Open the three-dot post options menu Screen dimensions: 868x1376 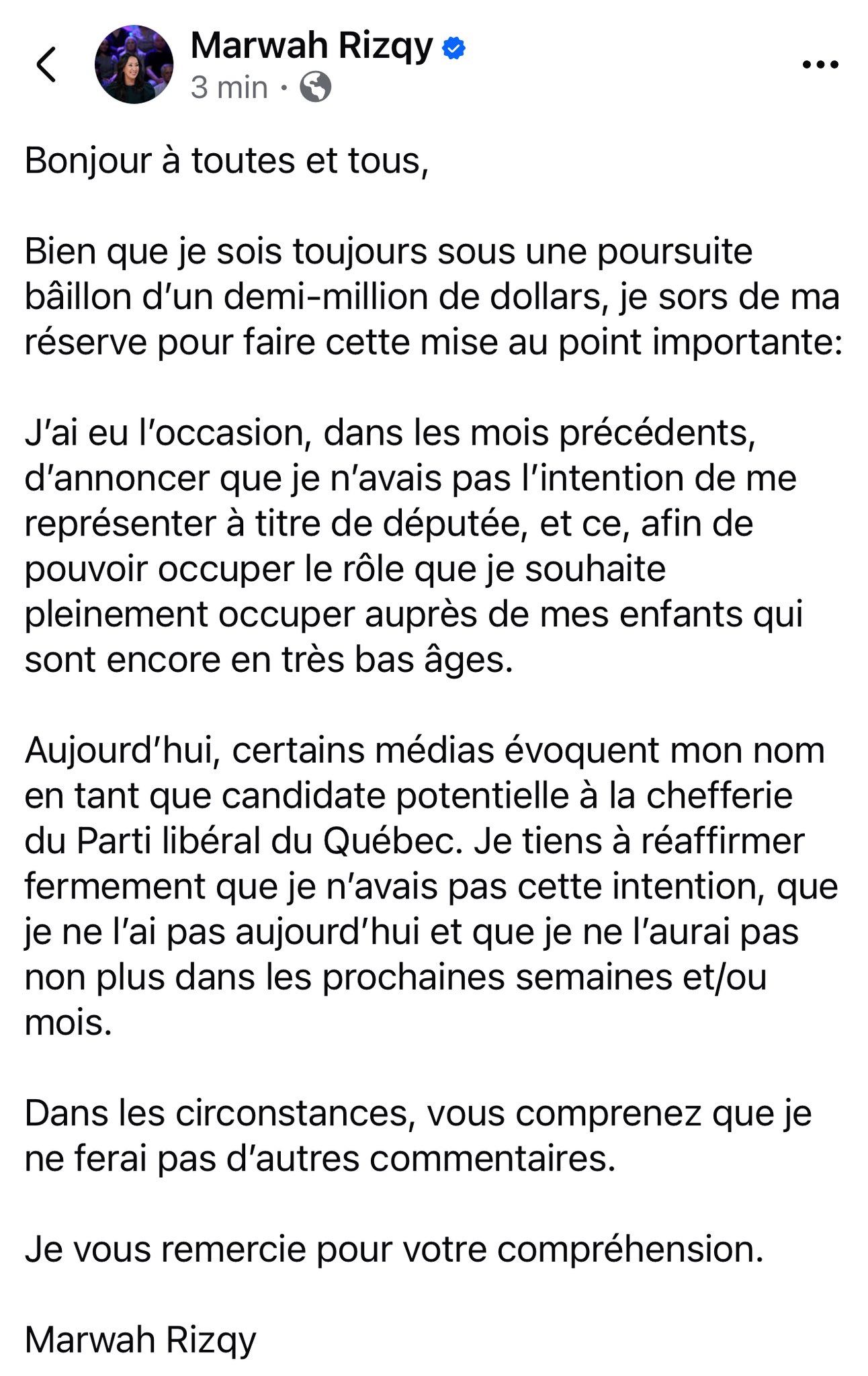[820, 65]
